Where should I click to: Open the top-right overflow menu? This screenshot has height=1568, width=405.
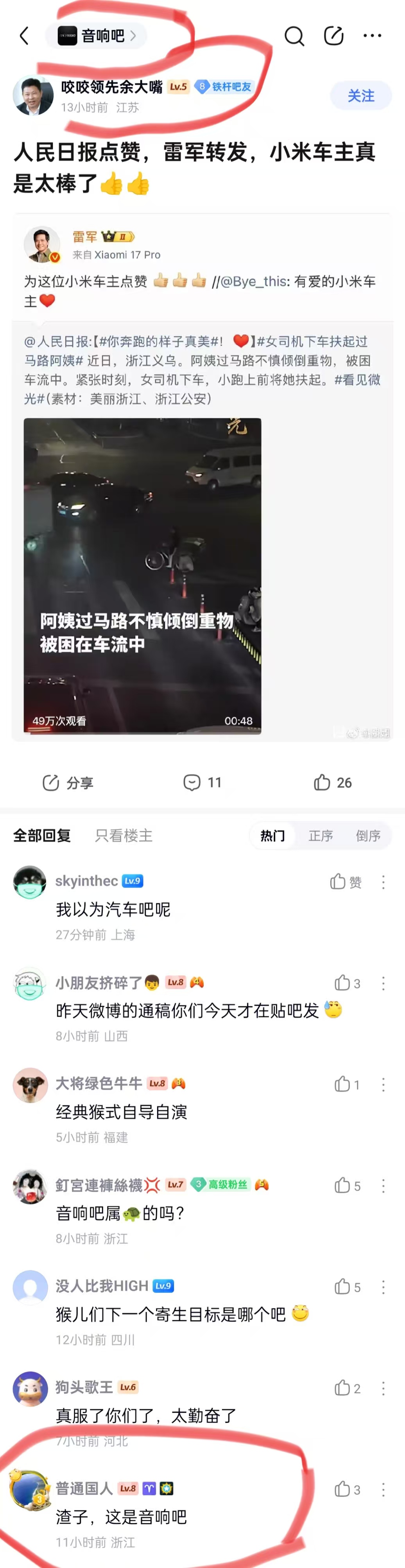pos(372,36)
